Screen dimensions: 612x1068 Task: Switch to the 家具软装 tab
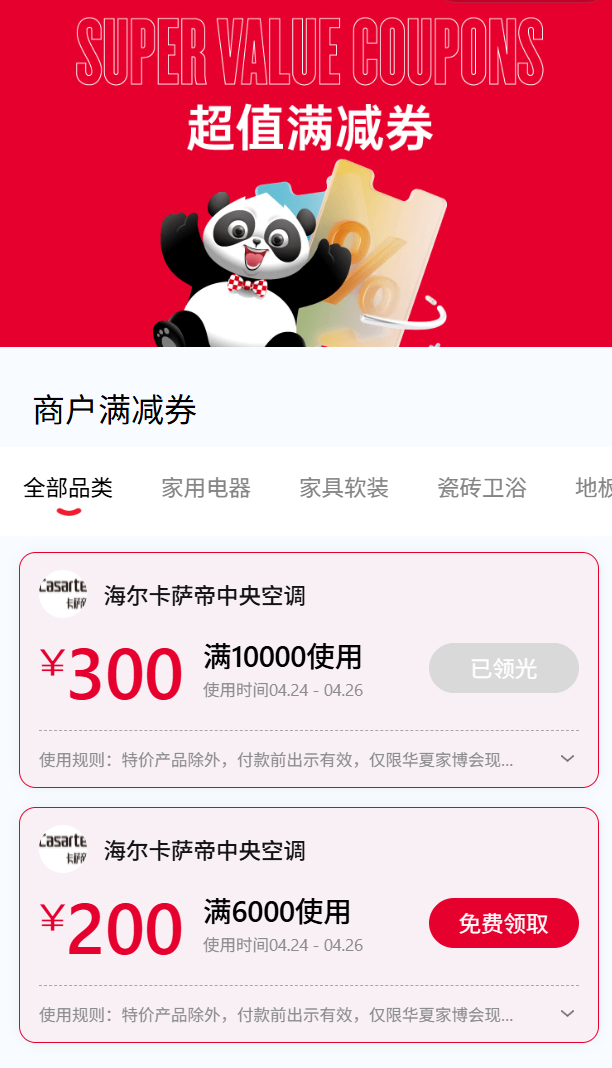(x=344, y=488)
